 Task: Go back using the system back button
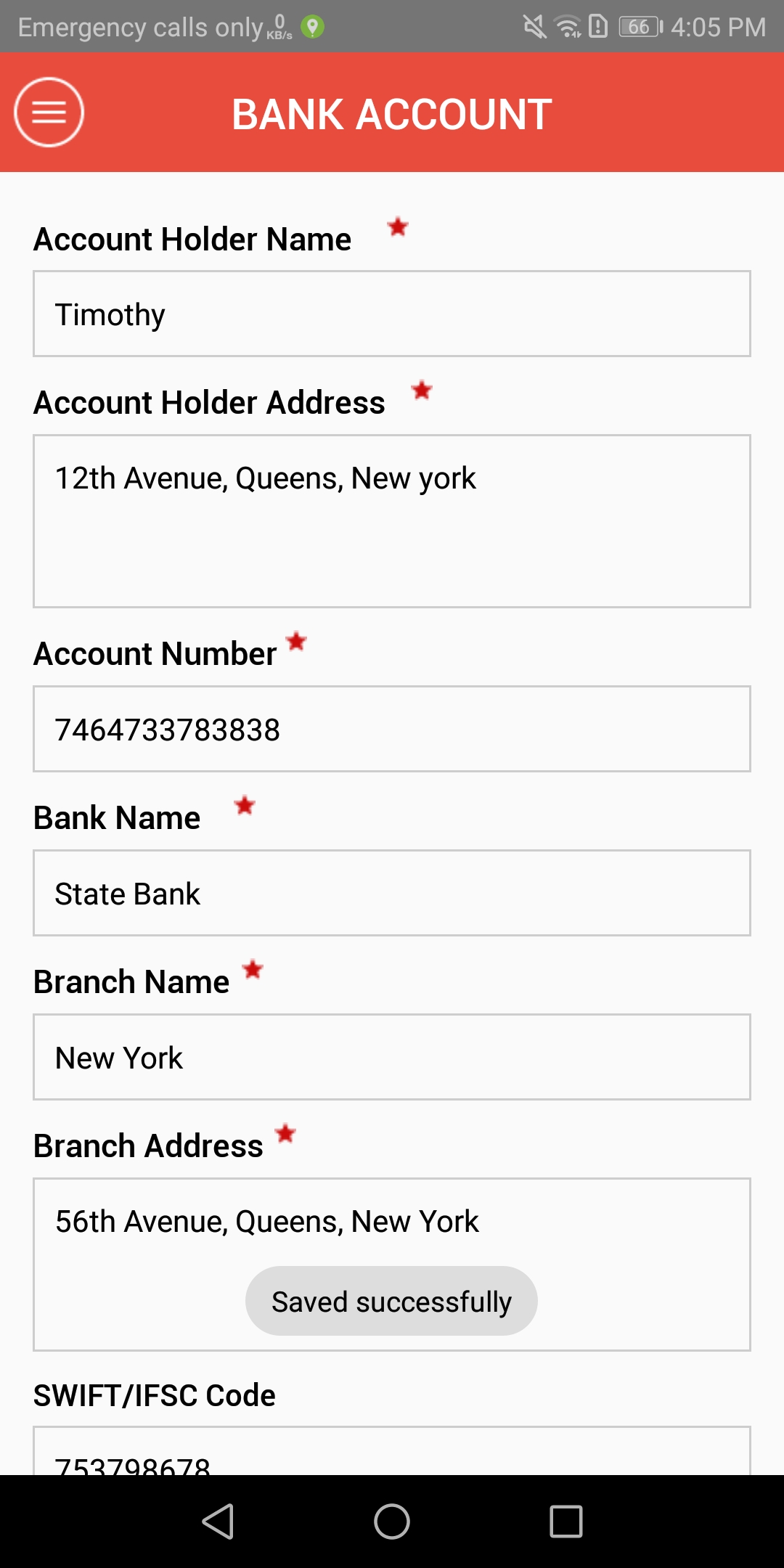point(218,1521)
